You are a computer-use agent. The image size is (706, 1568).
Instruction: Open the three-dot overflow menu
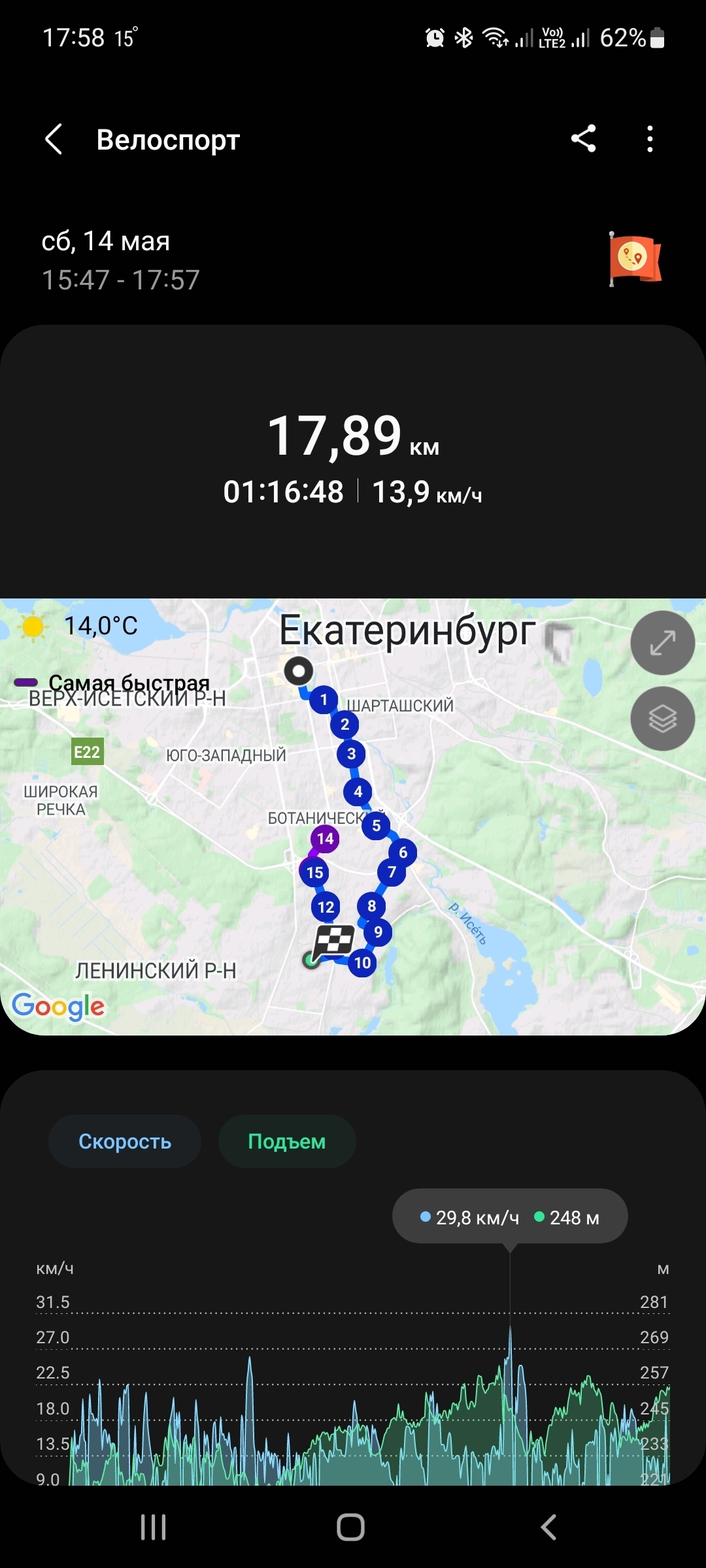pyautogui.click(x=649, y=139)
